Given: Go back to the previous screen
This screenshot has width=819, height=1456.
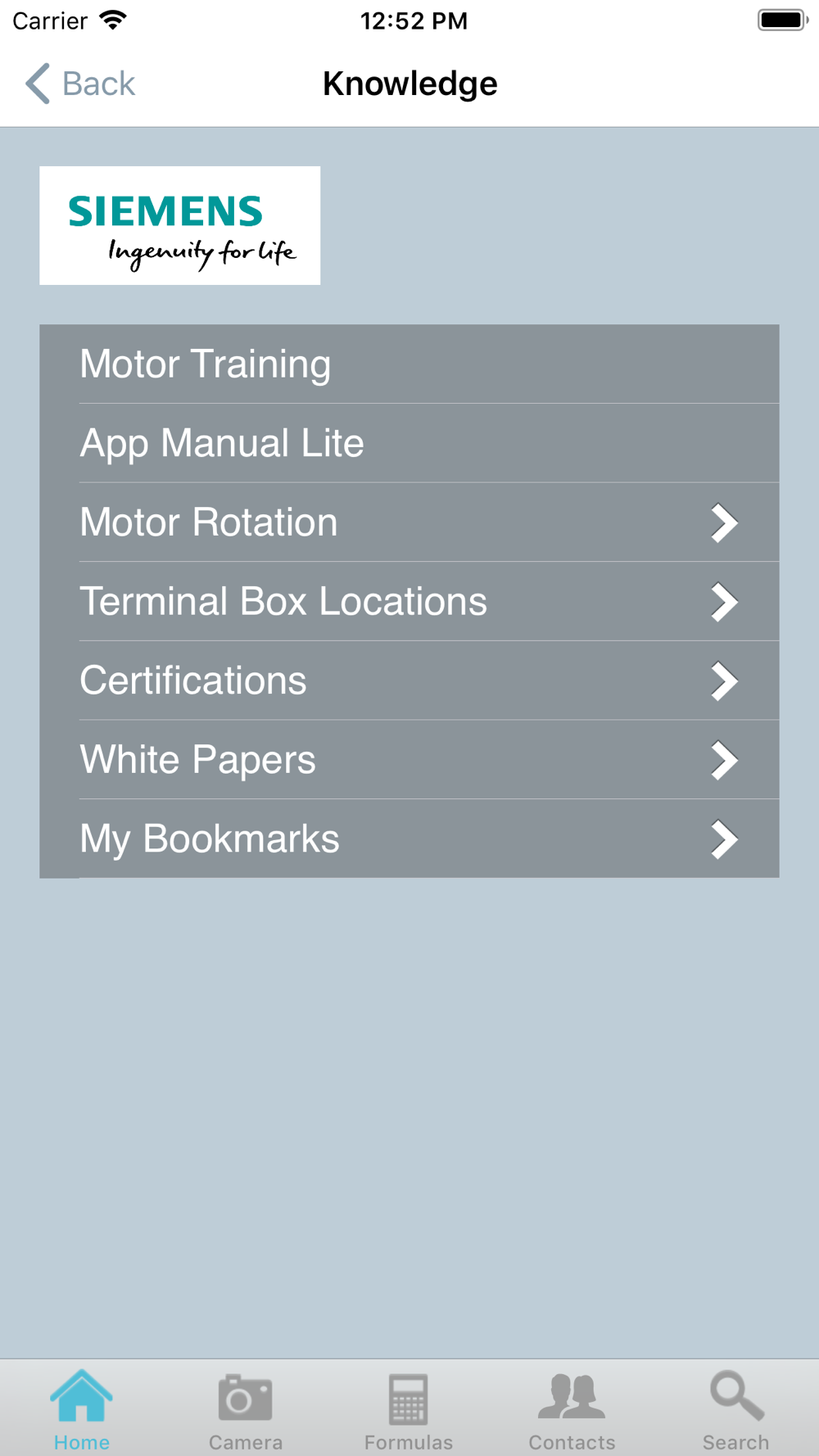Looking at the screenshot, I should tap(80, 84).
